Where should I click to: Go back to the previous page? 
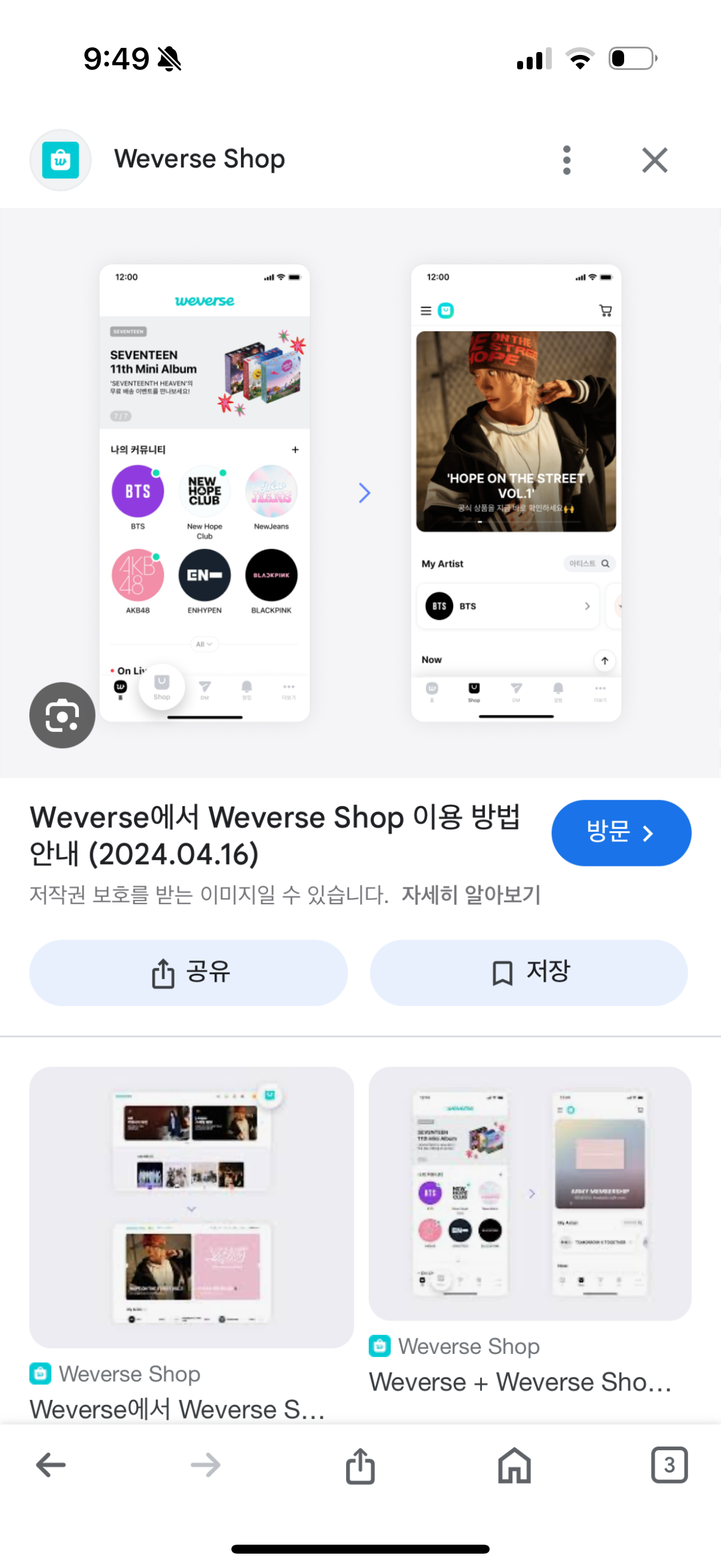pyautogui.click(x=51, y=1465)
